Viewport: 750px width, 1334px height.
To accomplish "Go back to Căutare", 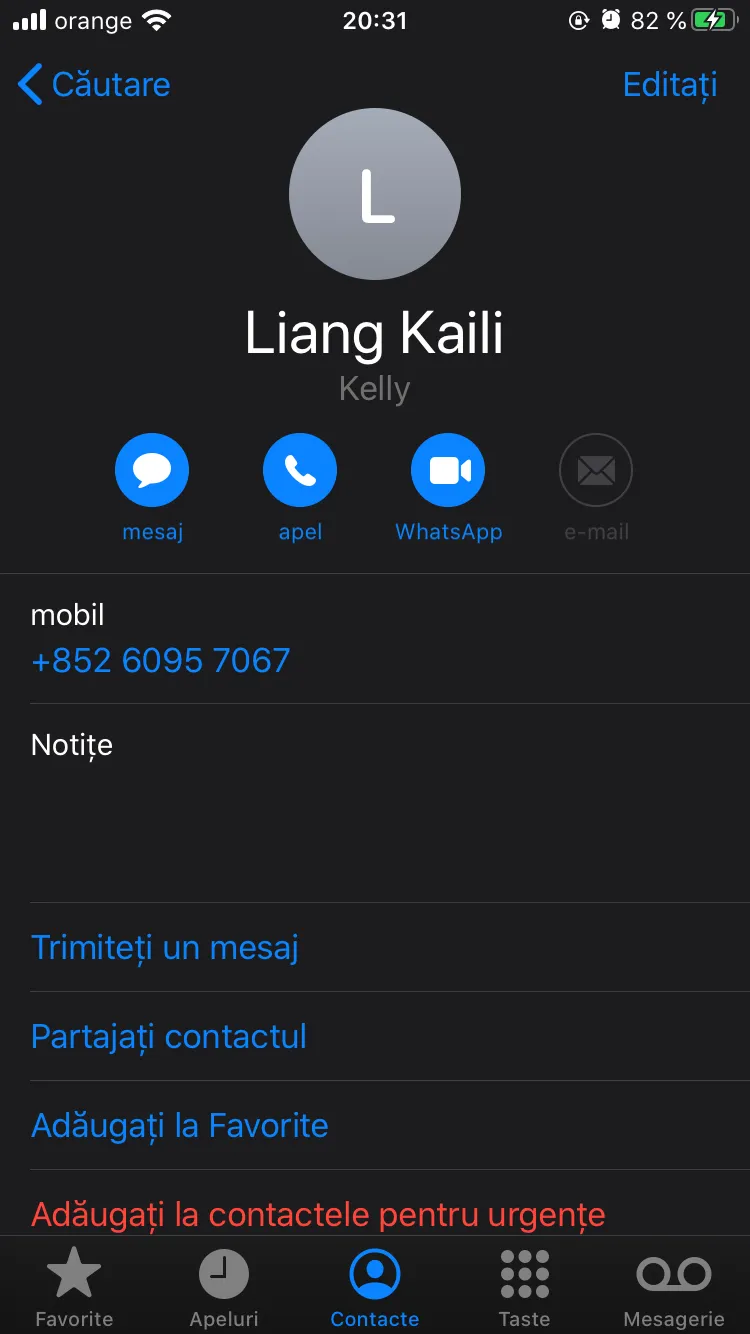I will click(94, 85).
